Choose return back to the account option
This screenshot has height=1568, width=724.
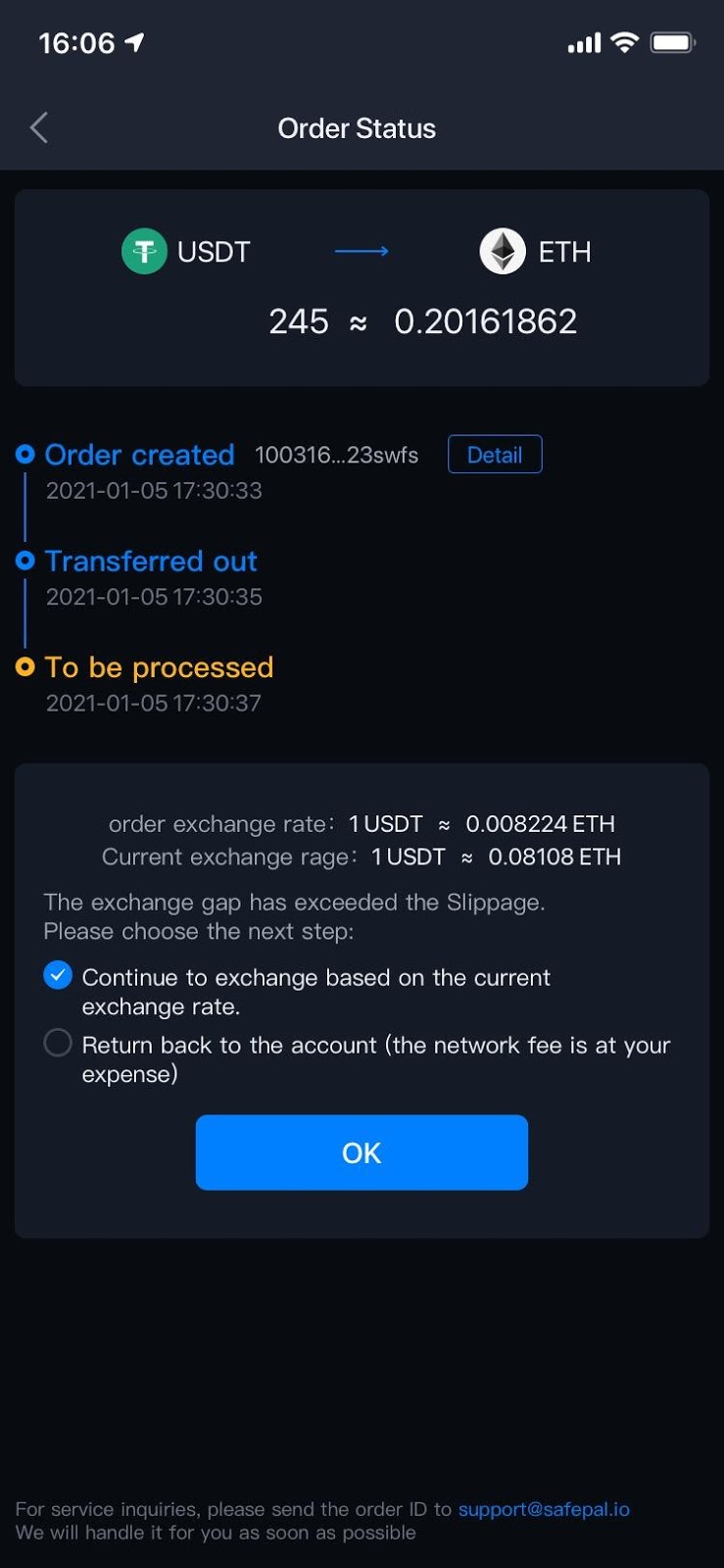58,1044
